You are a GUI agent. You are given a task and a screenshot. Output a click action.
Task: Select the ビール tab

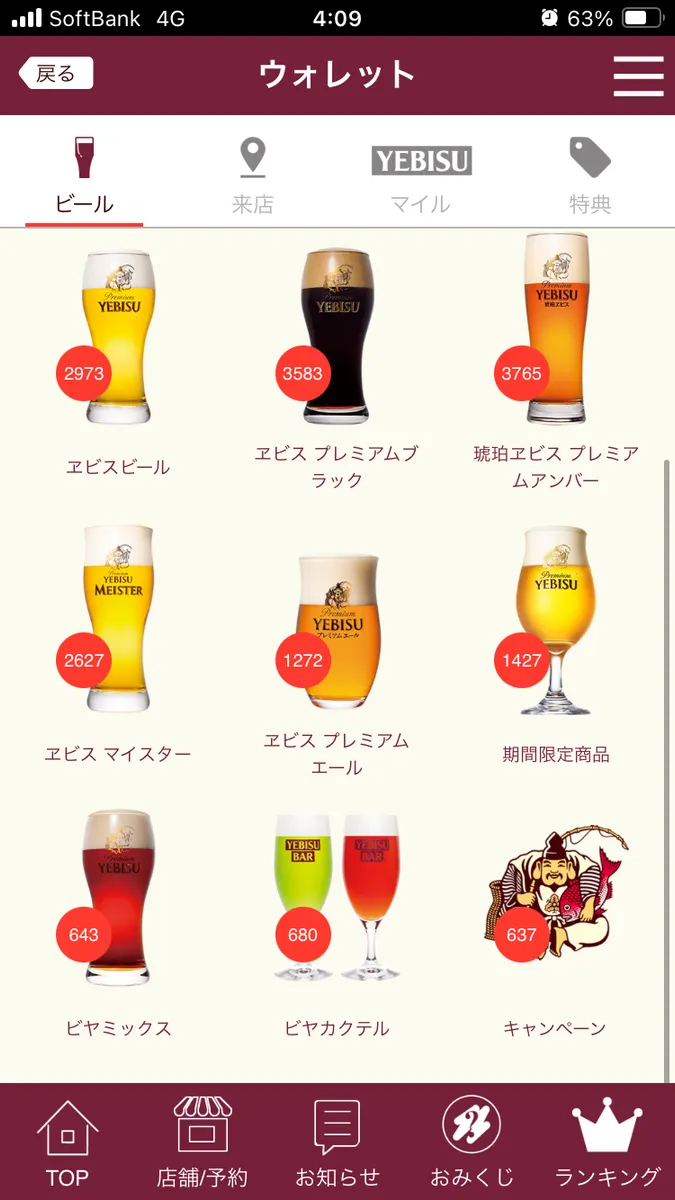[x=84, y=177]
